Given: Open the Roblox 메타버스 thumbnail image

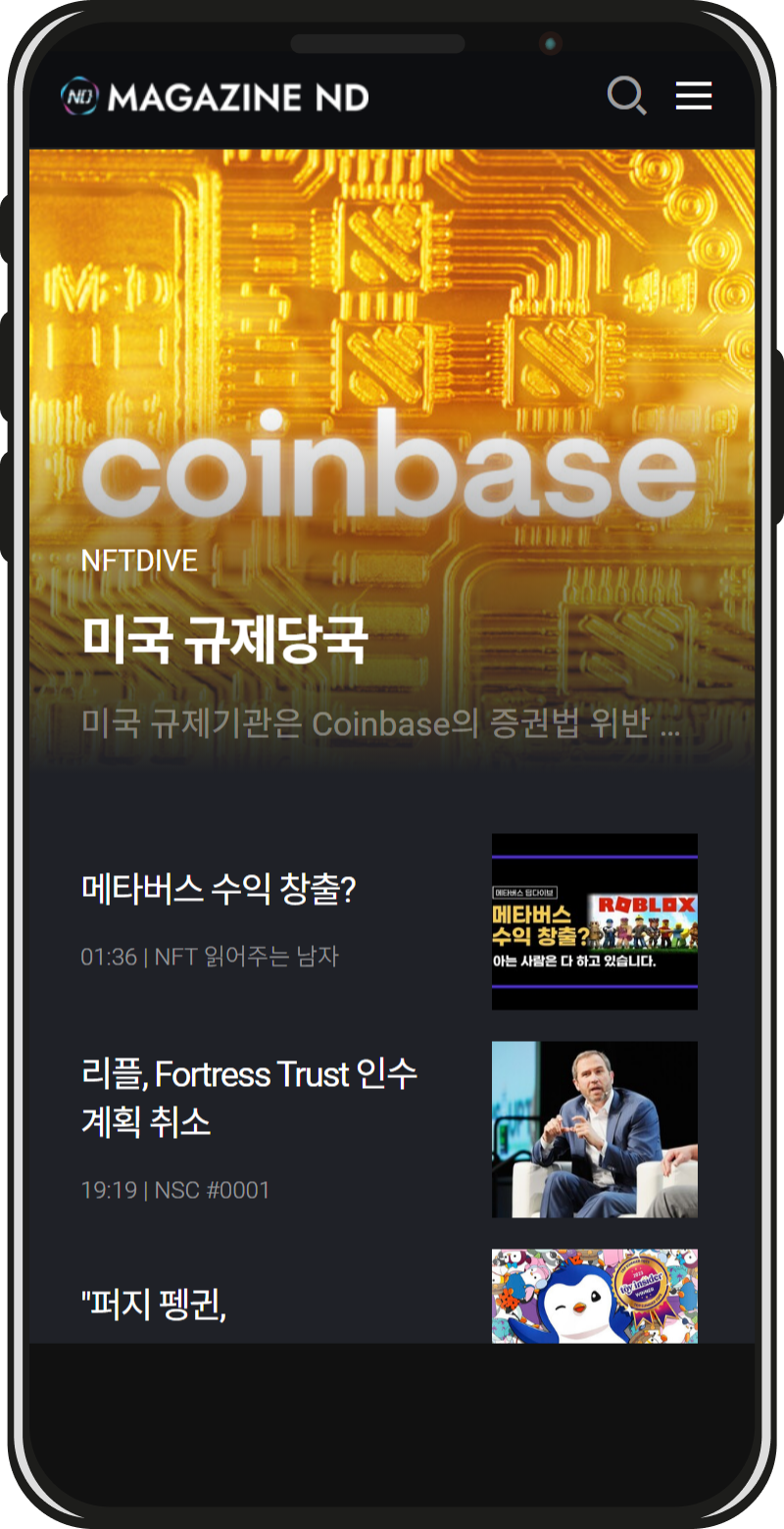Looking at the screenshot, I should 594,921.
